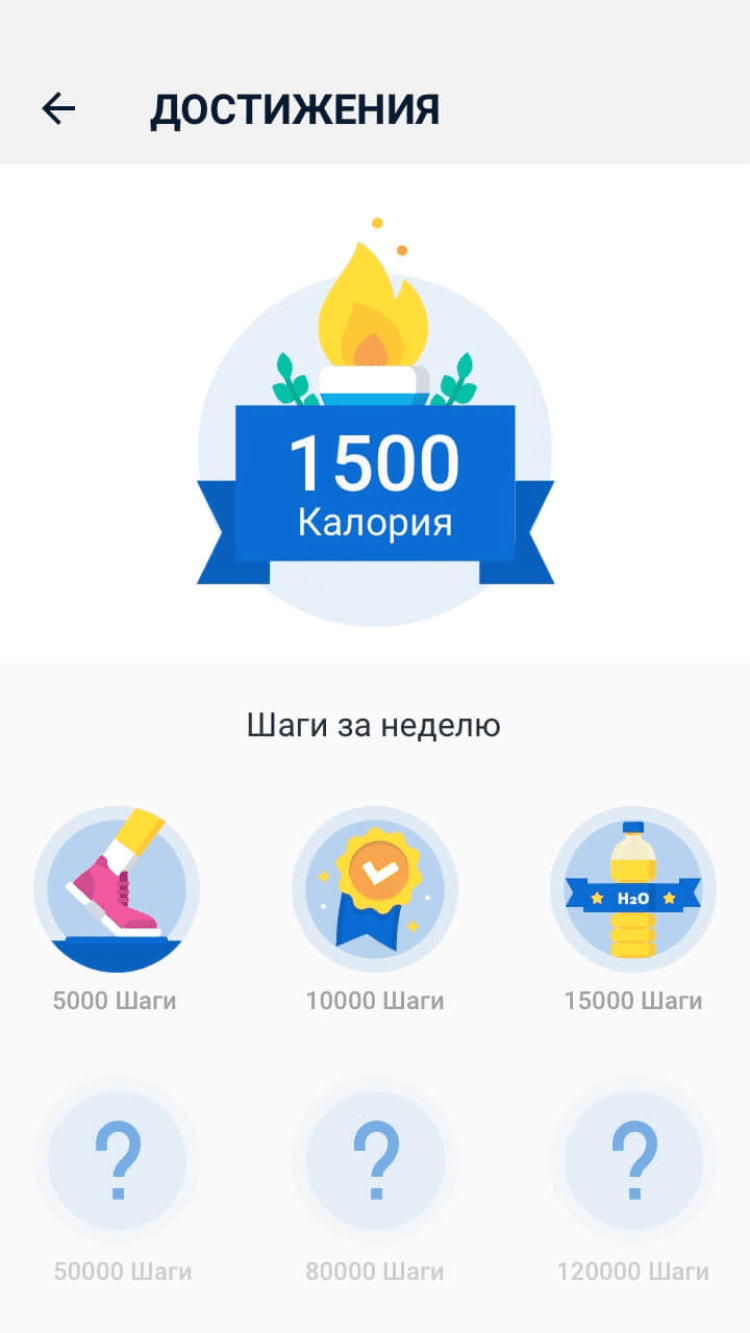
Task: Open the 5000 Шаги badge
Action: click(x=116, y=889)
